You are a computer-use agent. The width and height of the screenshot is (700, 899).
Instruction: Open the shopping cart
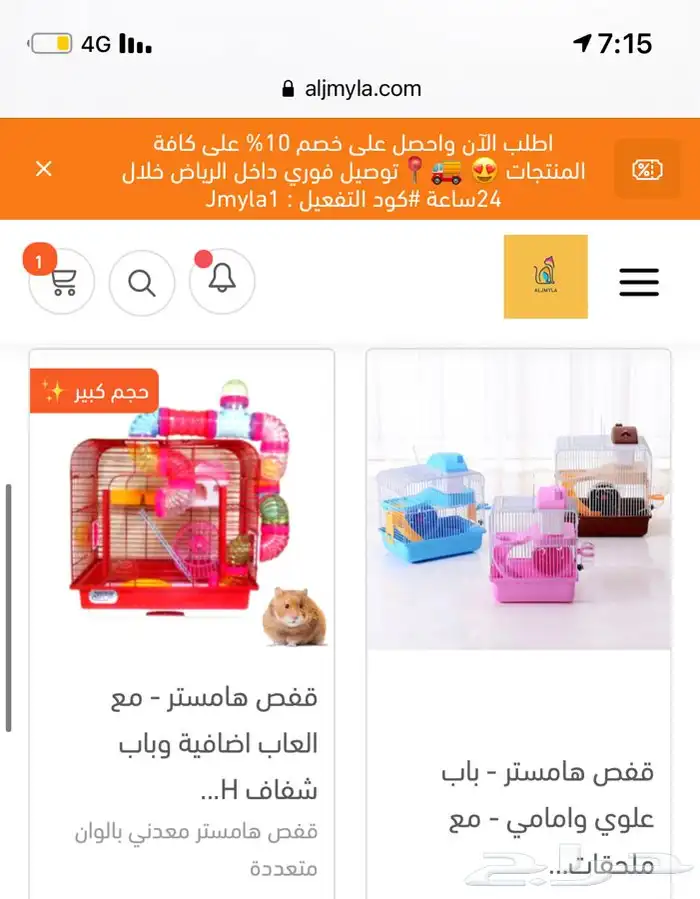(x=62, y=282)
